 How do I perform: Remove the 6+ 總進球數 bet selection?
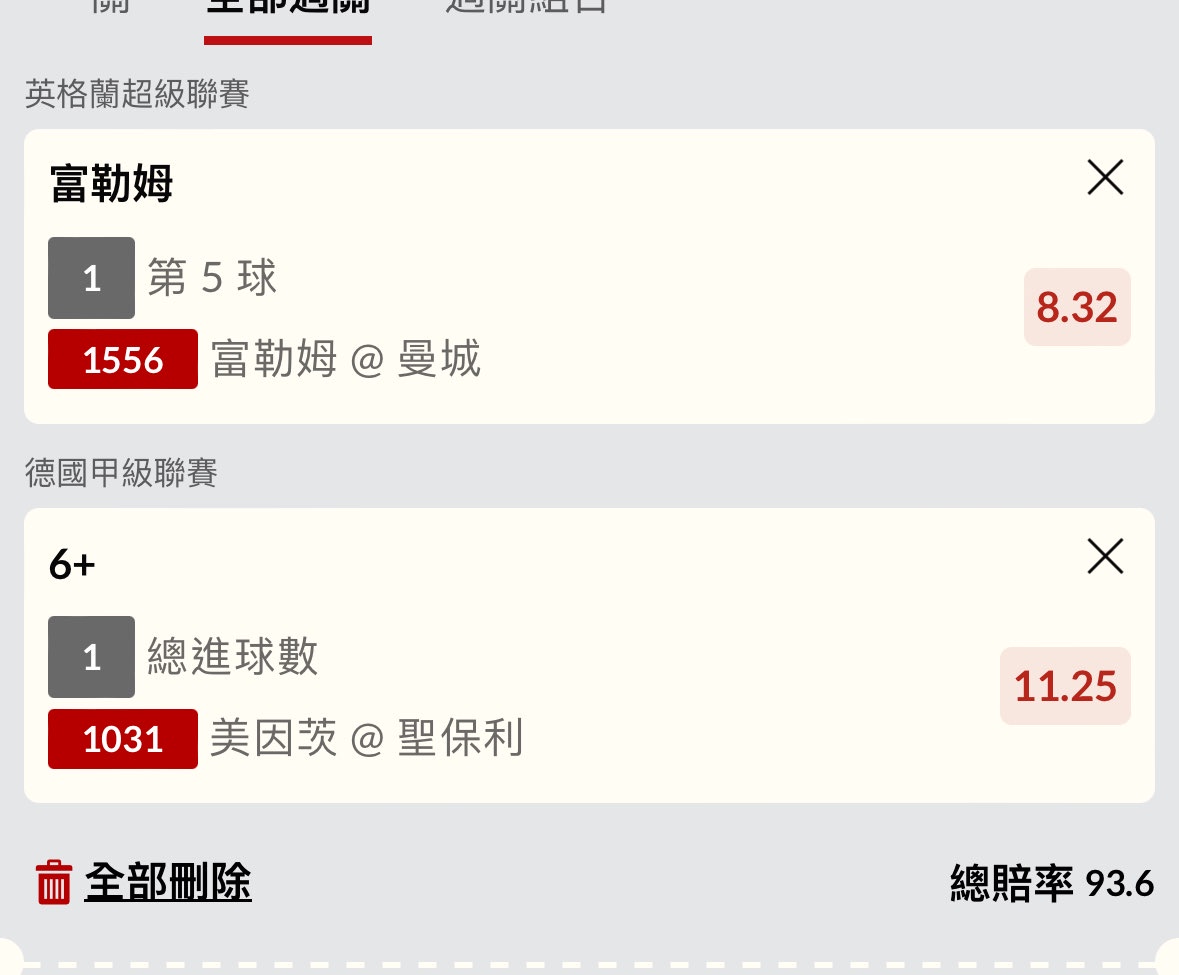click(x=1105, y=557)
